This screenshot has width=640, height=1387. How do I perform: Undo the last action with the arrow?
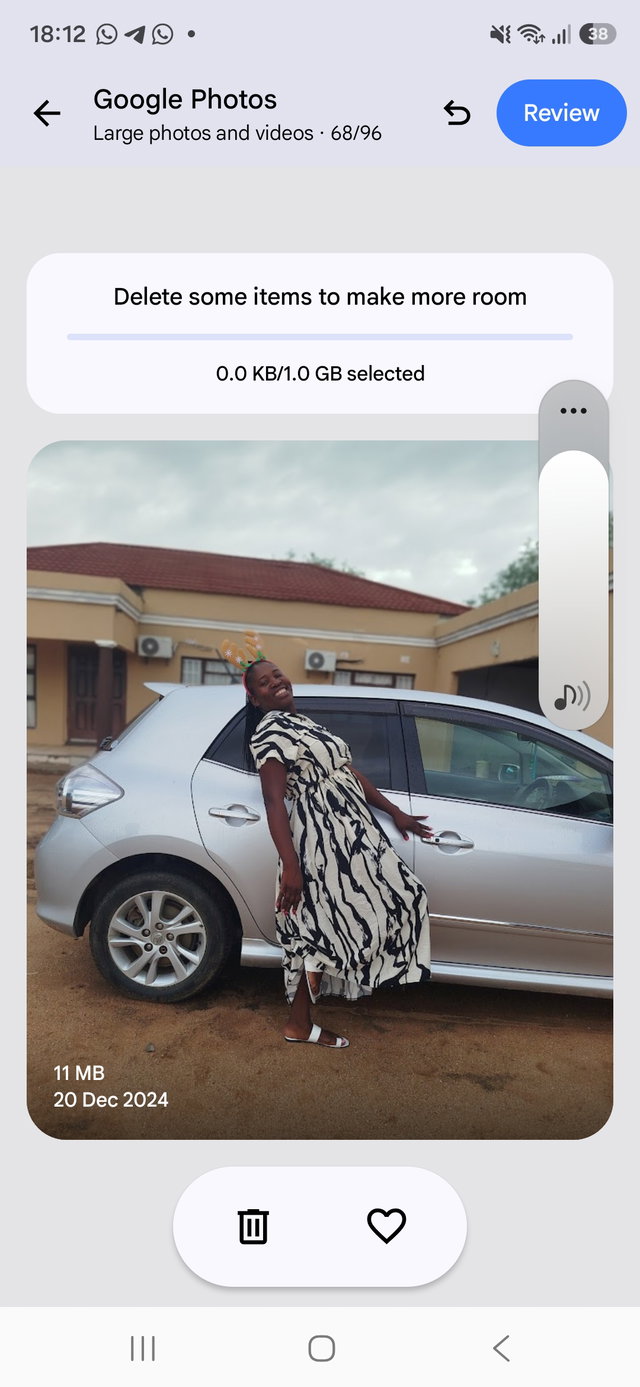[x=457, y=113]
